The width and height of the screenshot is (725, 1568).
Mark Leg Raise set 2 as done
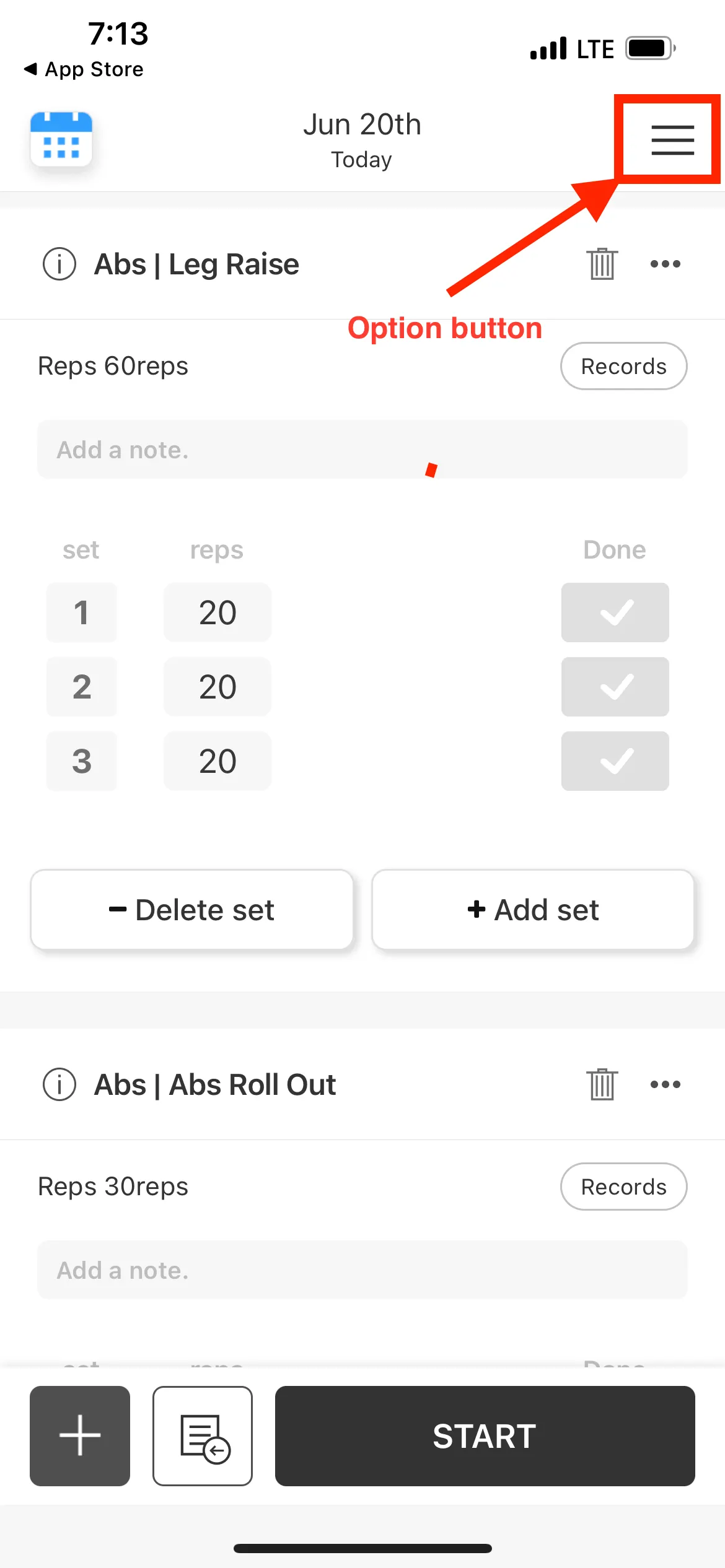(615, 687)
